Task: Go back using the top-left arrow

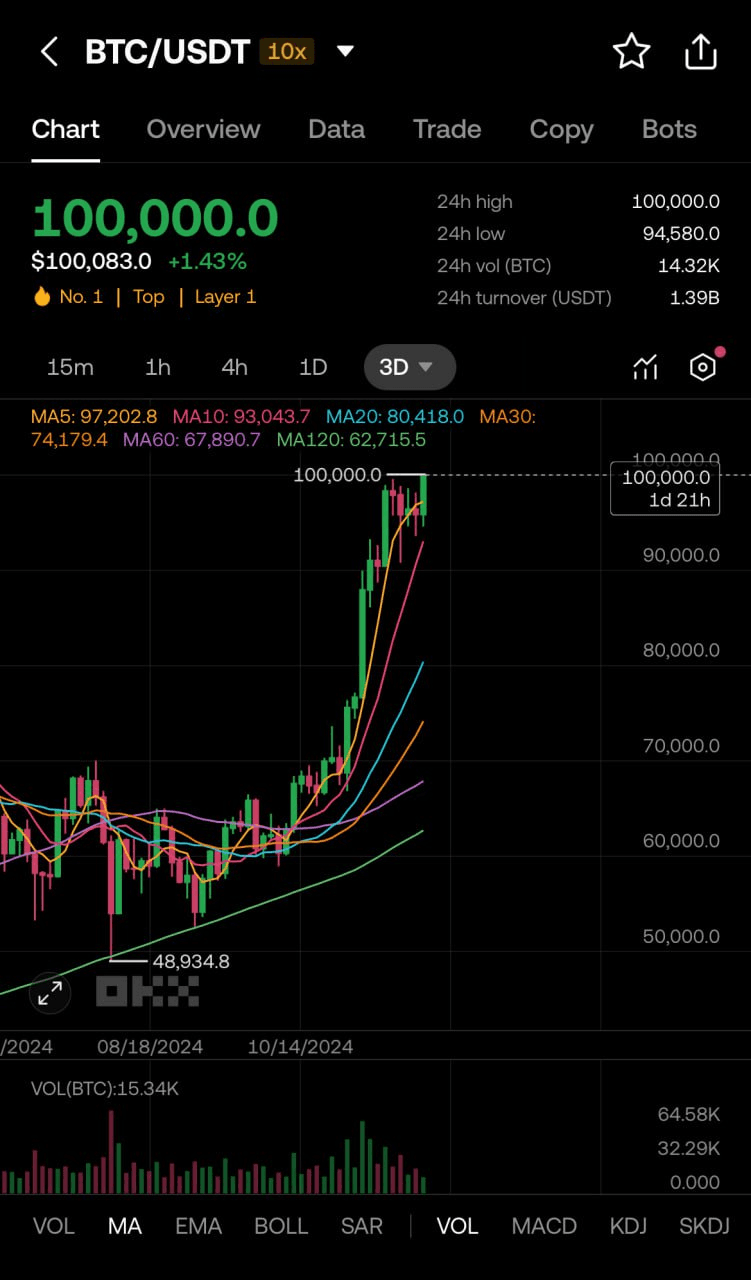Action: [x=49, y=52]
